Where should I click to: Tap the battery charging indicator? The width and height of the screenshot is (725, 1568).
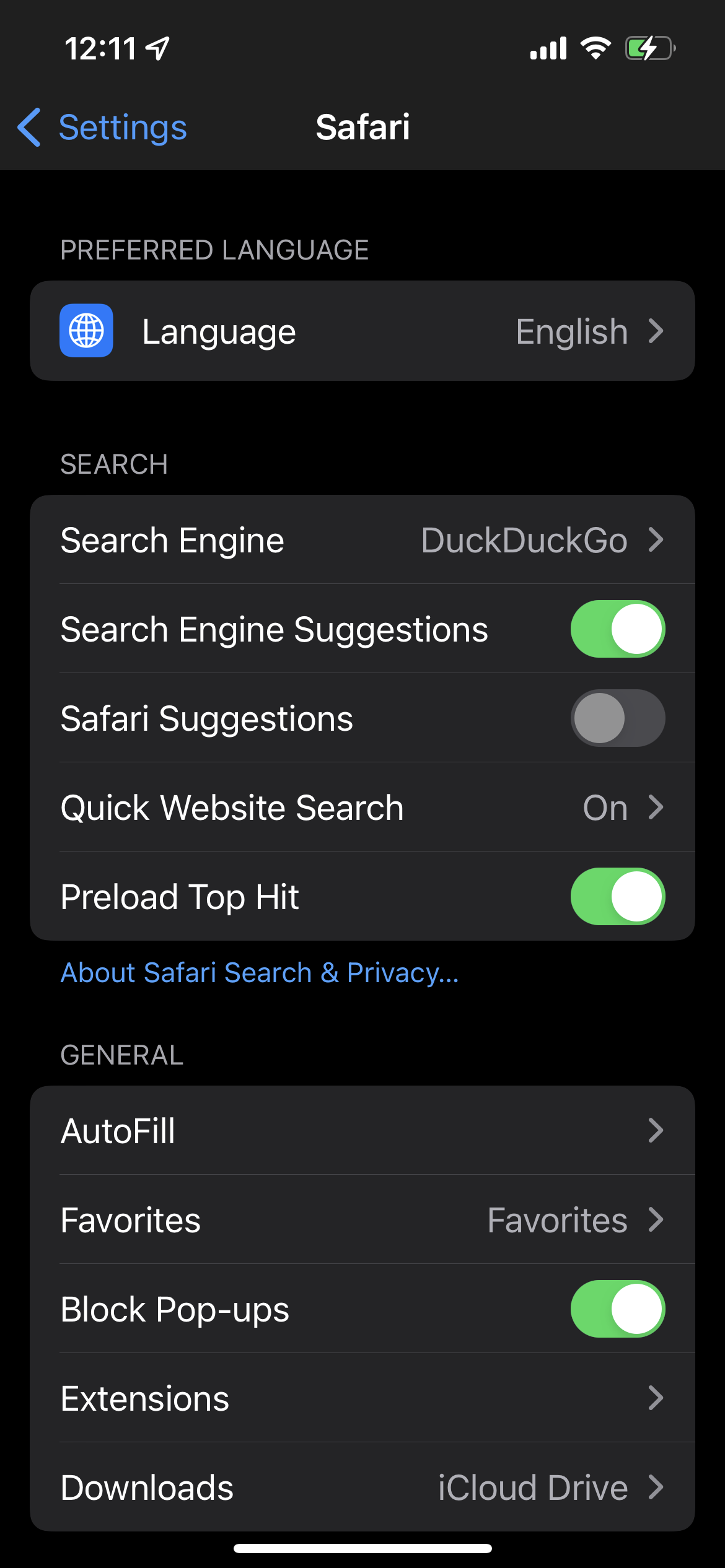point(650,48)
